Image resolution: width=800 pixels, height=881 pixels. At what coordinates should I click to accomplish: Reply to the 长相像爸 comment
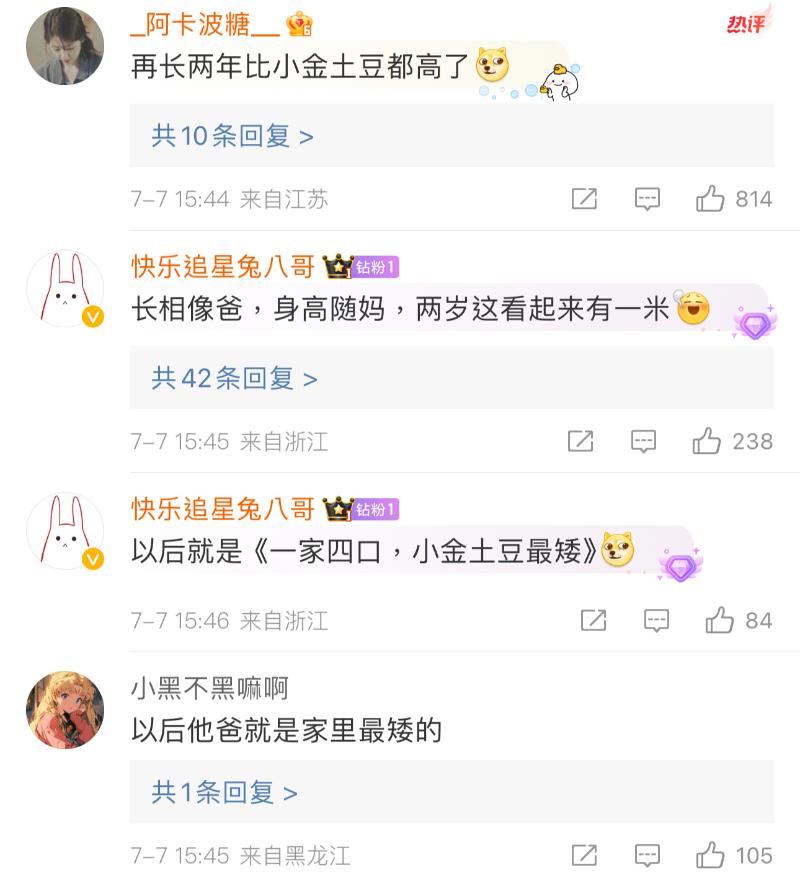644,441
